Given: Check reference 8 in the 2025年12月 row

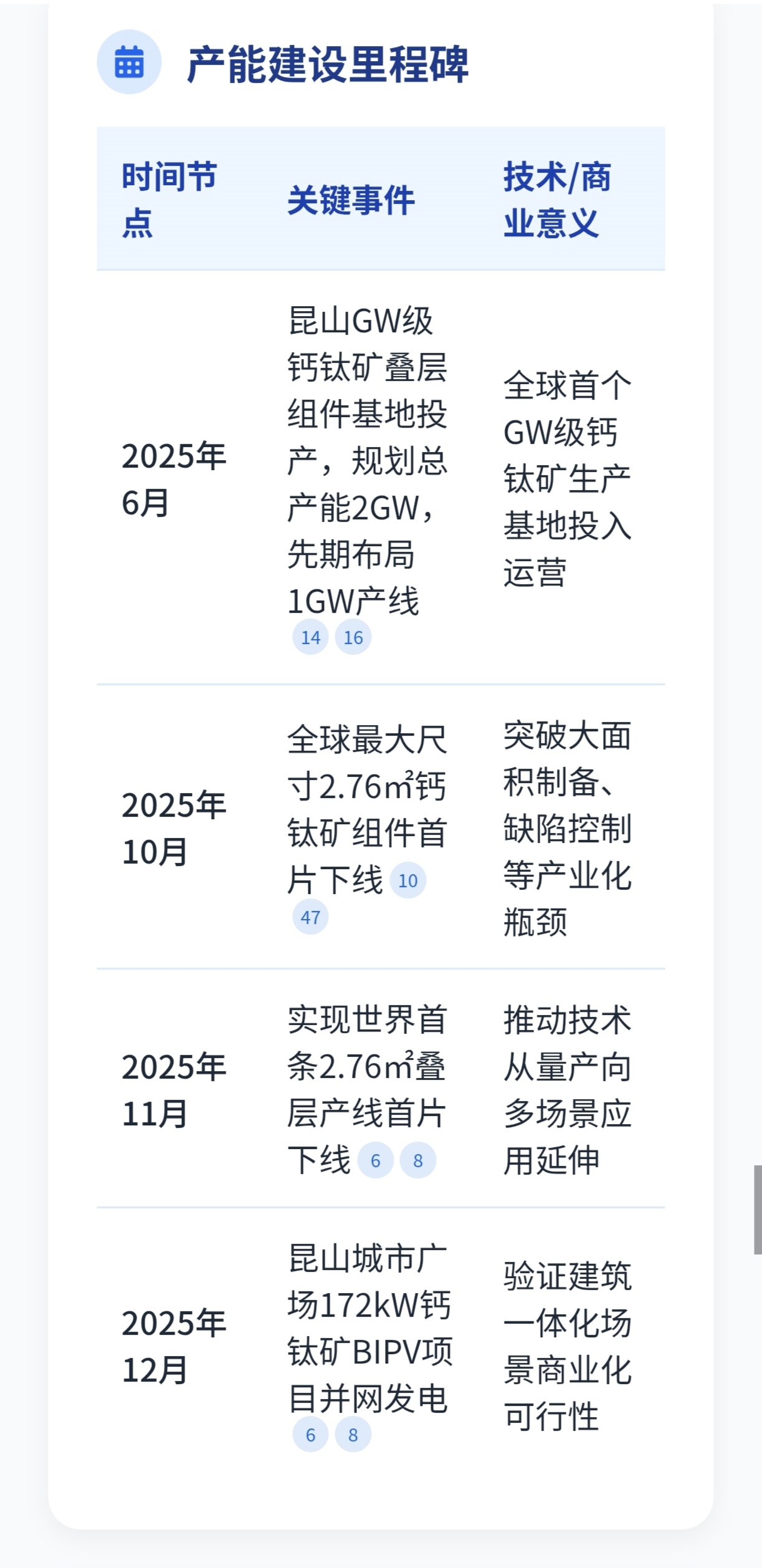Looking at the screenshot, I should tap(353, 1435).
